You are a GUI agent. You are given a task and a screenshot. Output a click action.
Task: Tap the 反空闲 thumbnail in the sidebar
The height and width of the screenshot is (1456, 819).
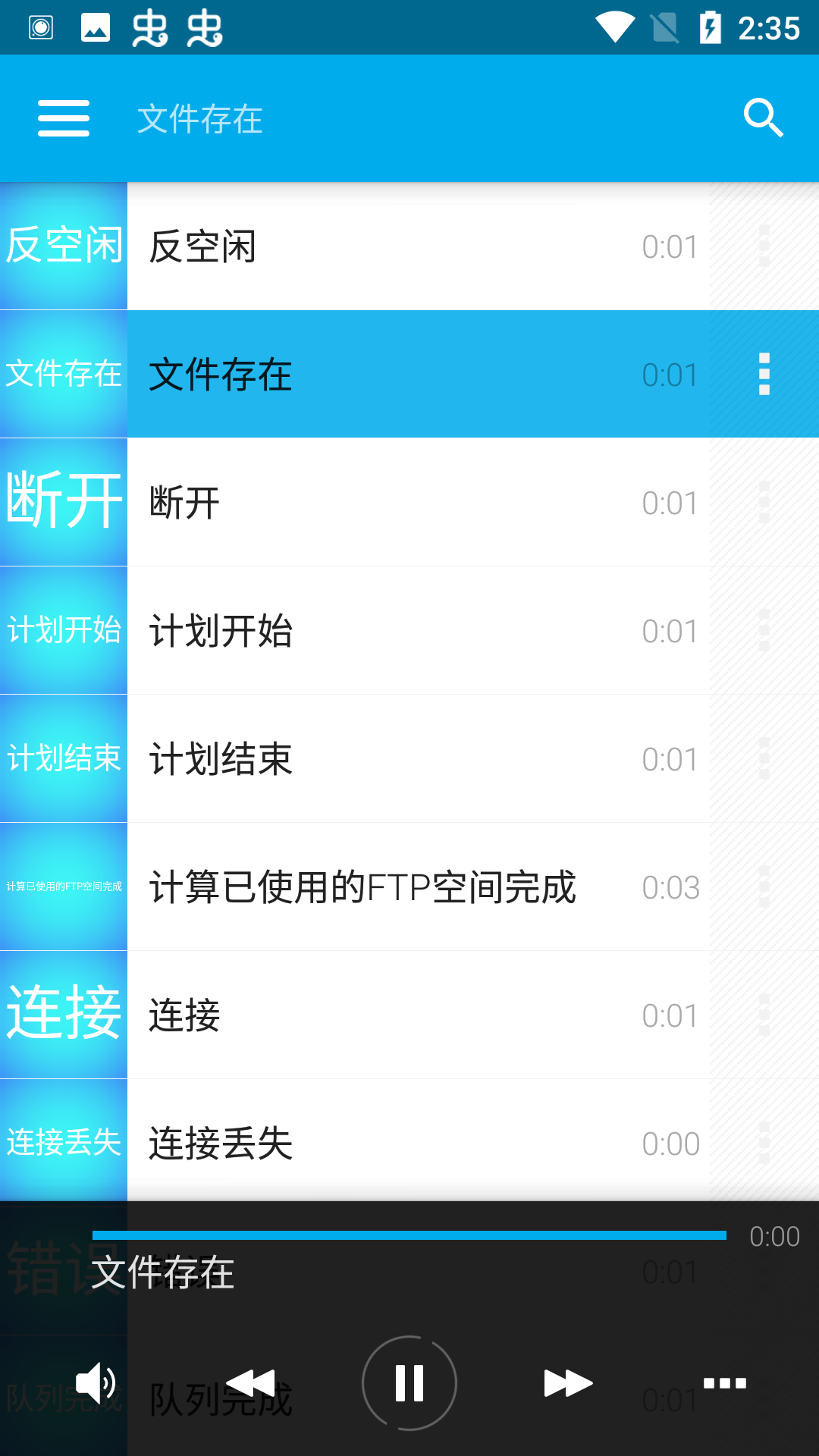coord(64,245)
